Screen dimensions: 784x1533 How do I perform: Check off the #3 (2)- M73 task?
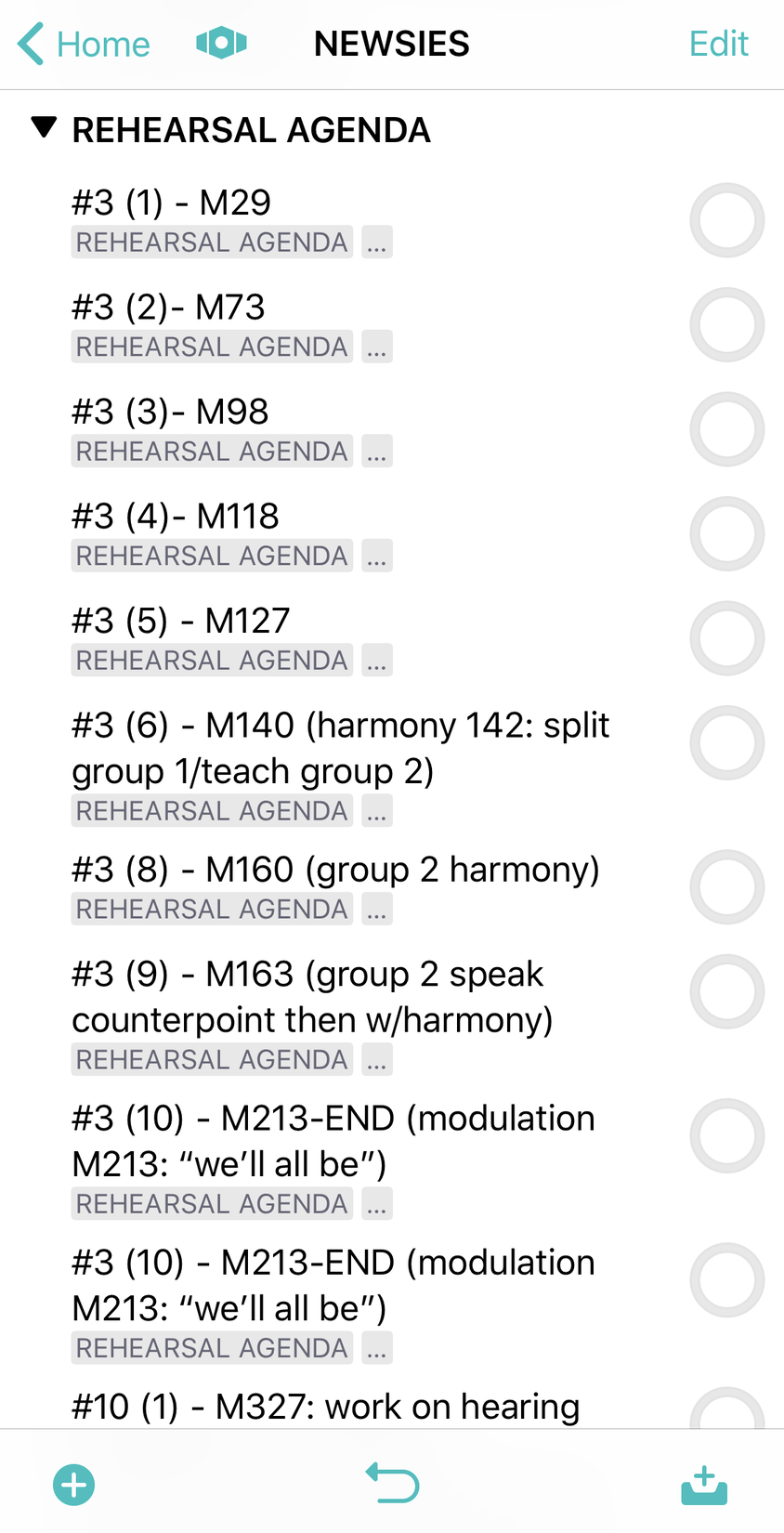tap(726, 325)
